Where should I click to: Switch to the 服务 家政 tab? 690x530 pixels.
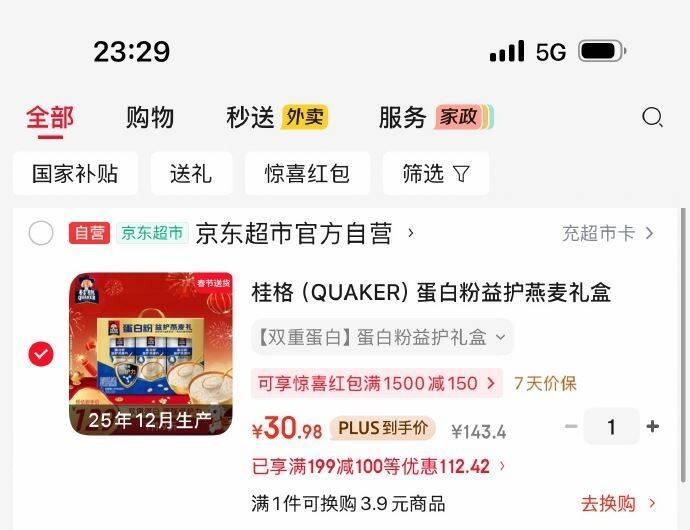(435, 118)
